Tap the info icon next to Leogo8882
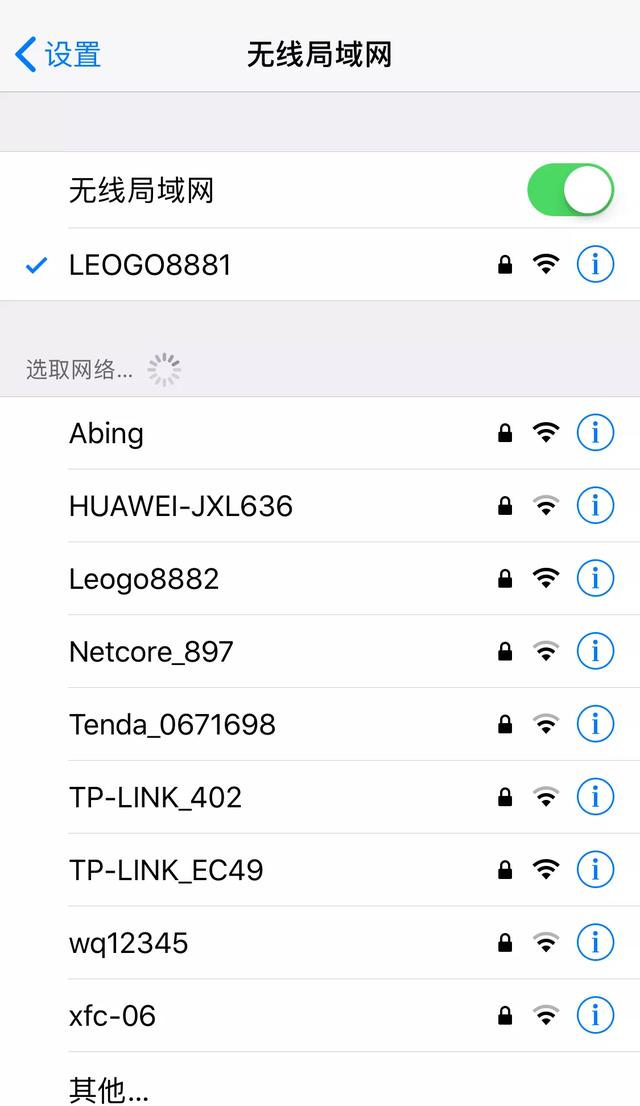 coord(595,579)
